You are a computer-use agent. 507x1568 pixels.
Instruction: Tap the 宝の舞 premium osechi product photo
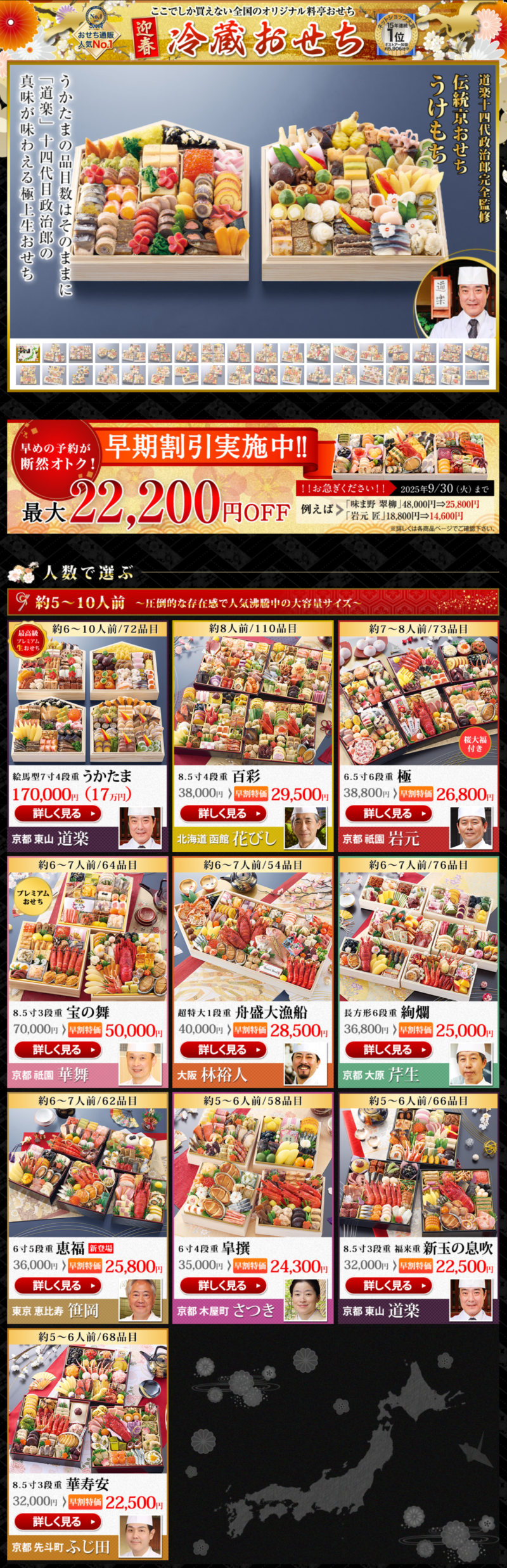[x=87, y=936]
